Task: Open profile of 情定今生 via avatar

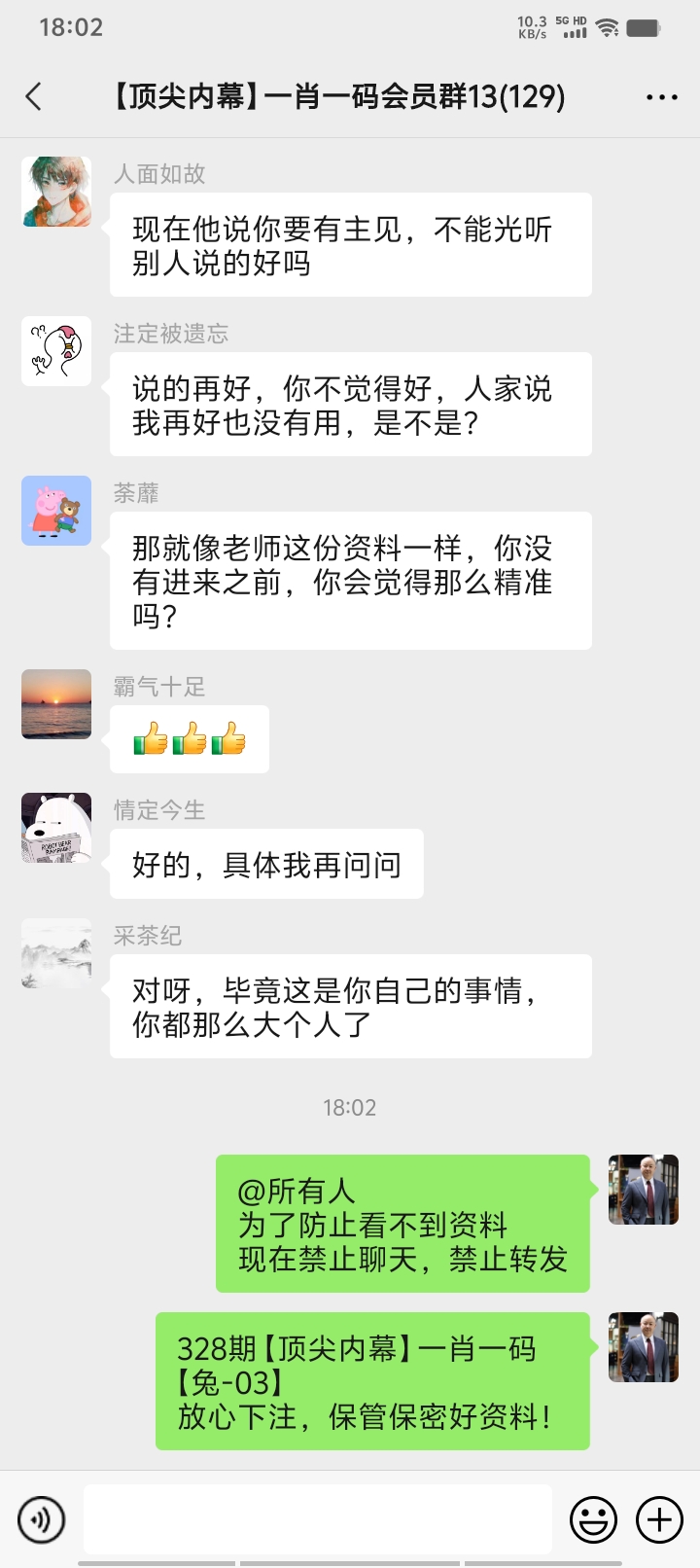Action: [56, 828]
